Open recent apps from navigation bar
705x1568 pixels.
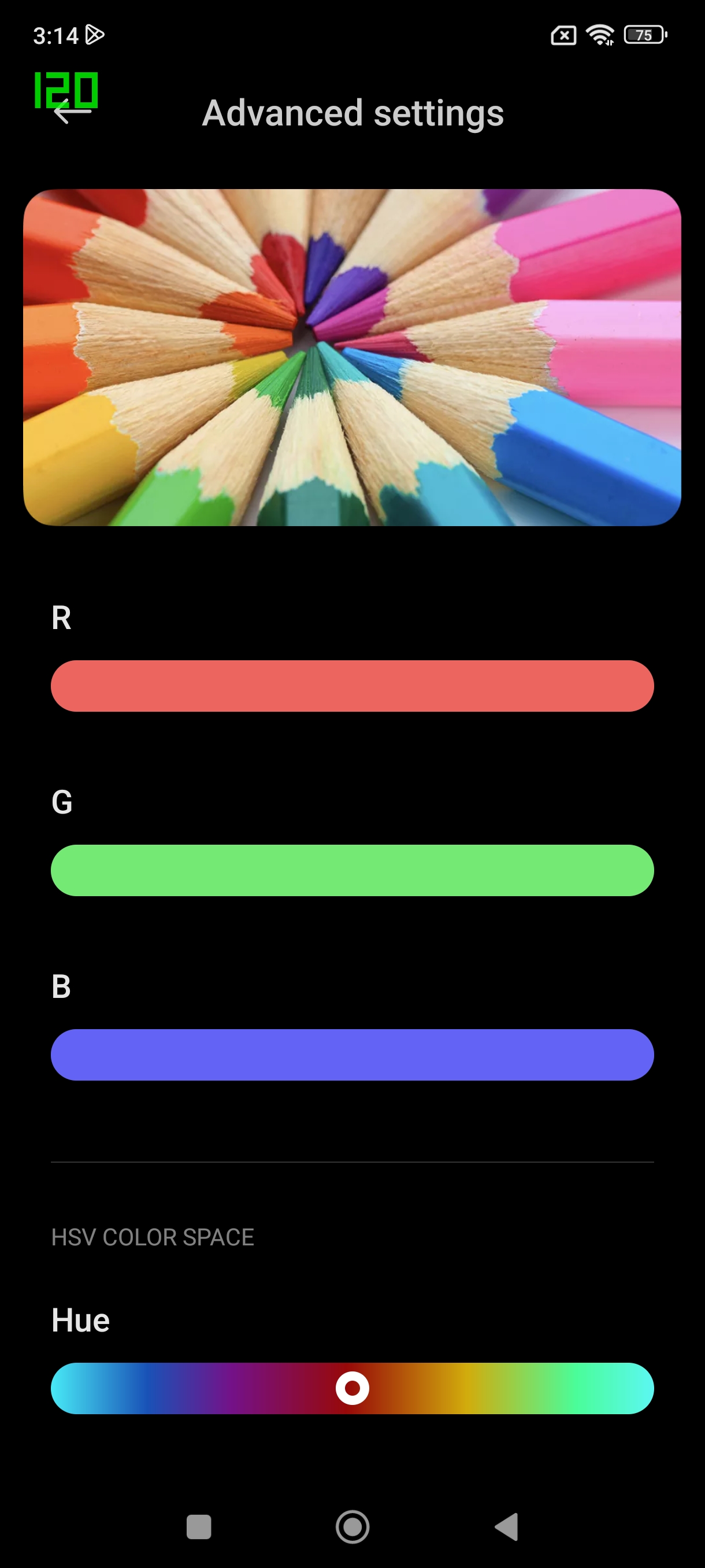tap(199, 1526)
